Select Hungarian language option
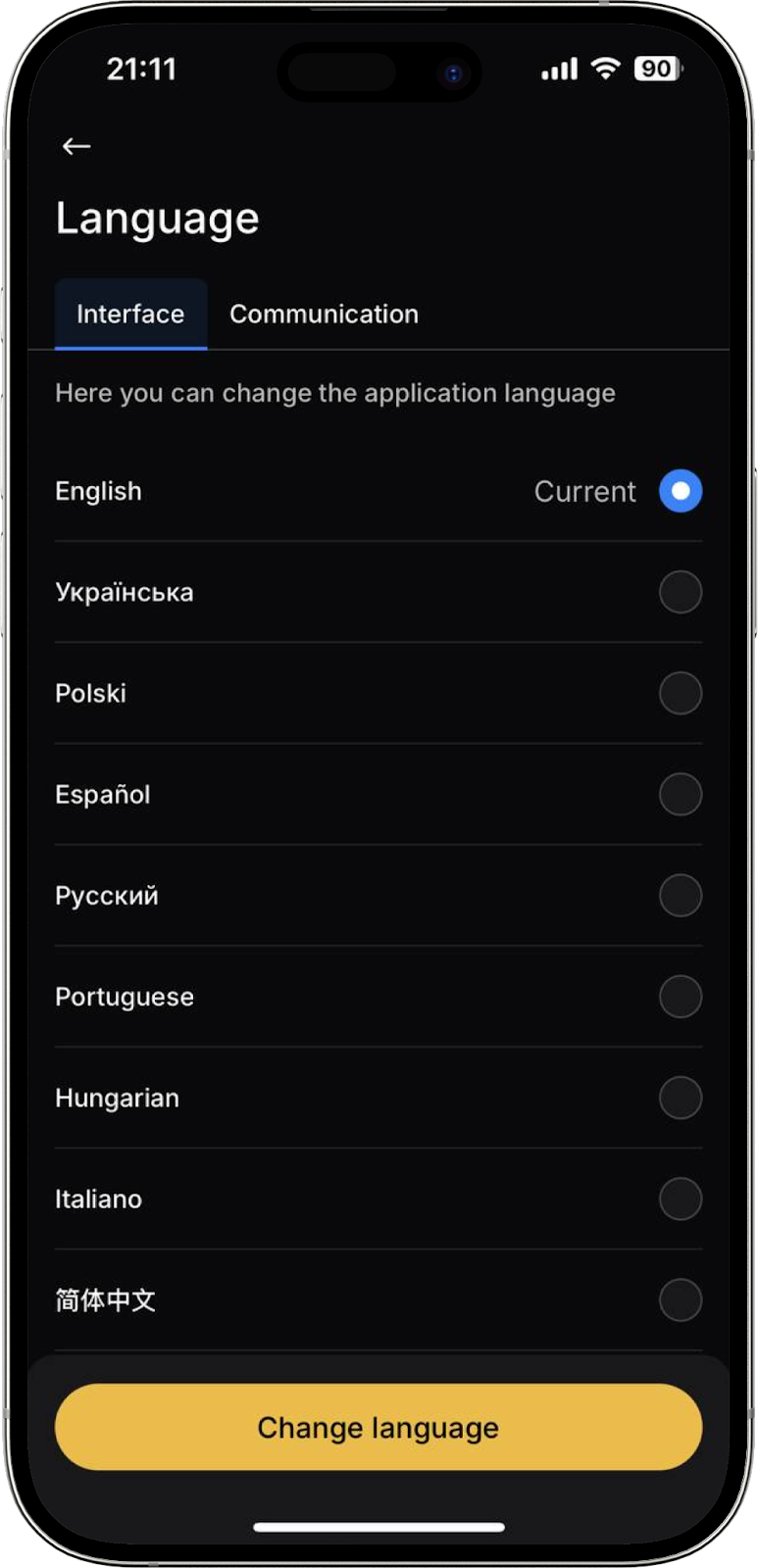Screen dimensions: 758x1568 point(680,1098)
